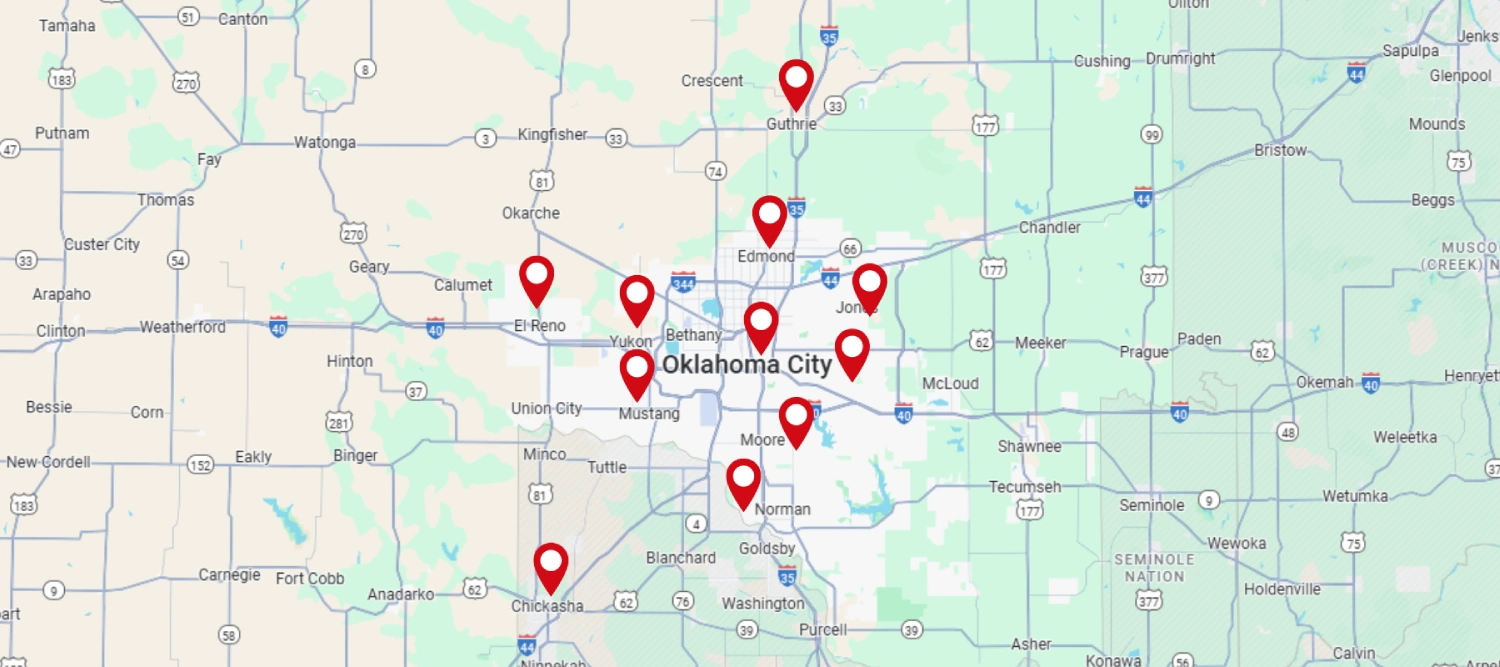Open the Mustang location marker

pos(637,371)
